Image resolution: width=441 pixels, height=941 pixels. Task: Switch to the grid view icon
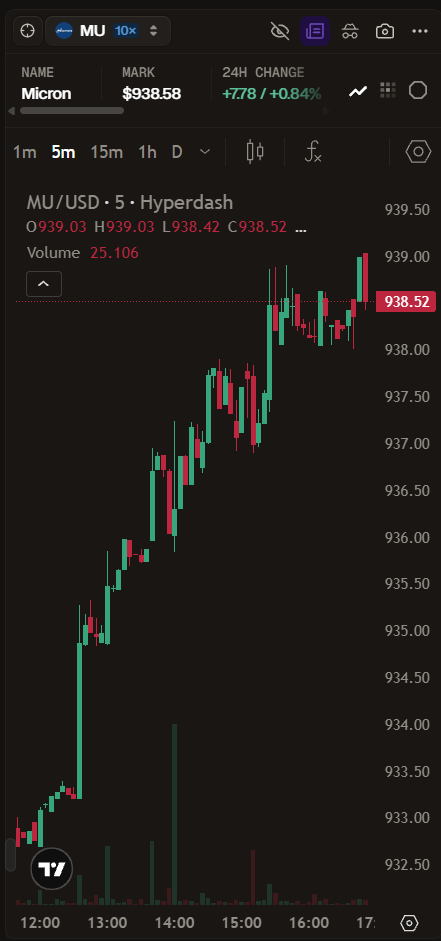point(388,91)
